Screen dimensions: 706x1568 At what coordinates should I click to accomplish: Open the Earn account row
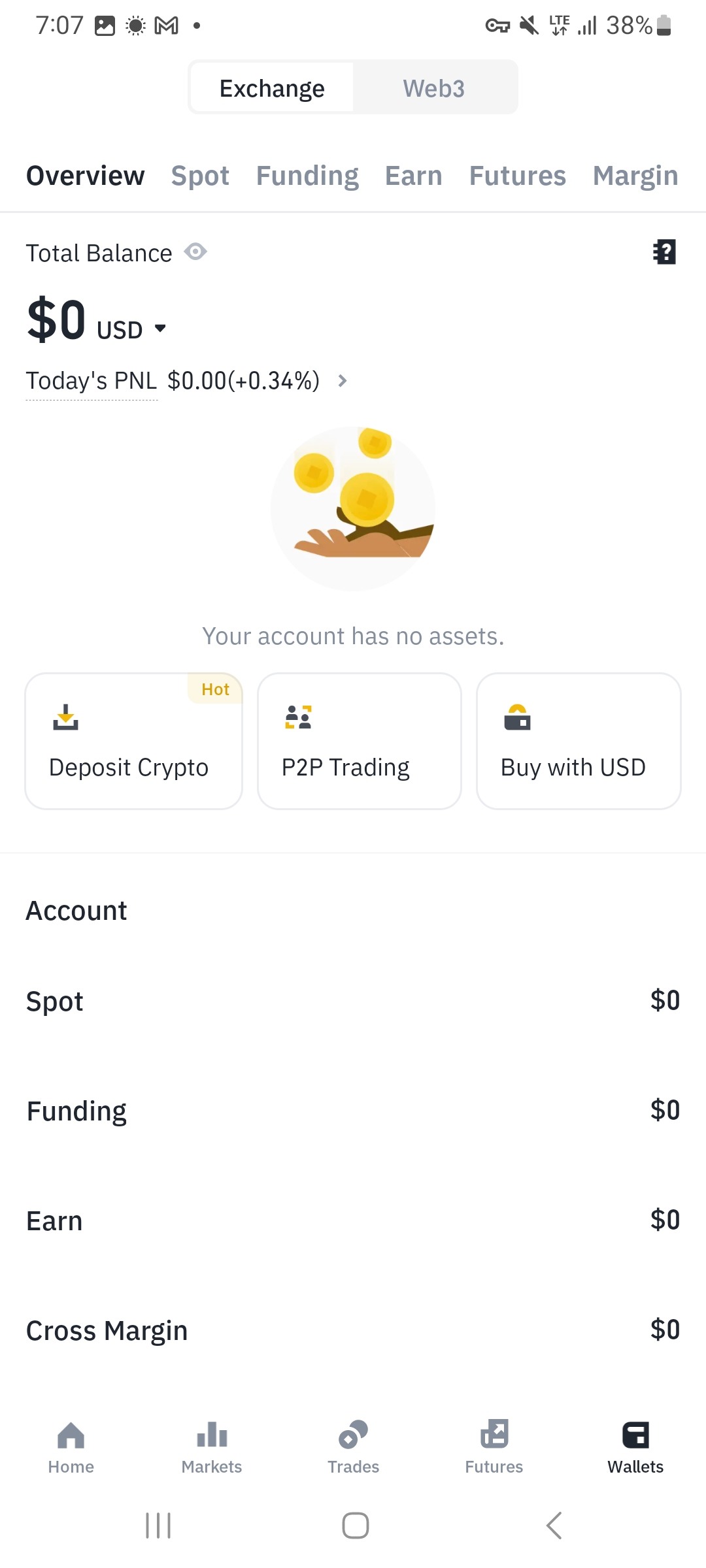pos(353,1220)
